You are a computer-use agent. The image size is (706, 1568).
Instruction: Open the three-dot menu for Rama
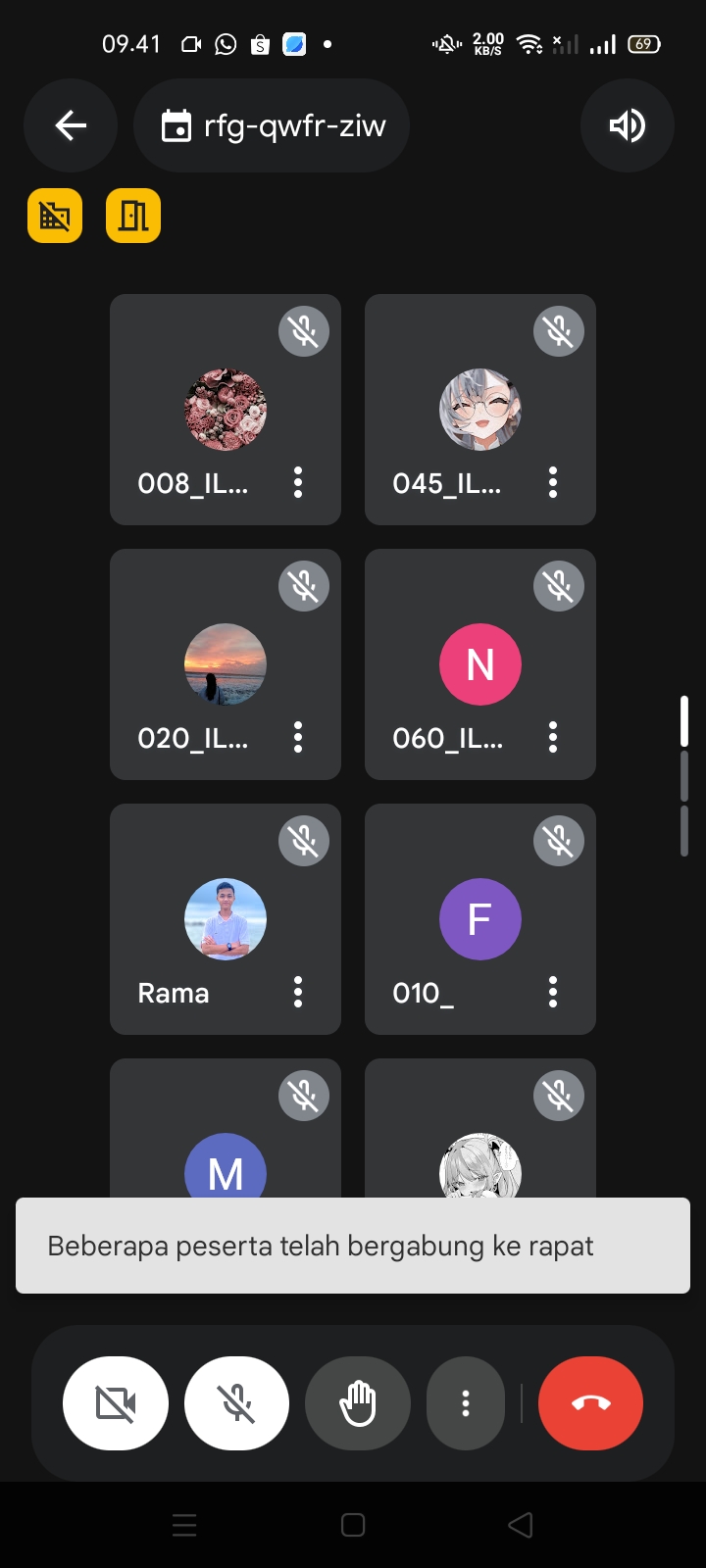pyautogui.click(x=298, y=992)
